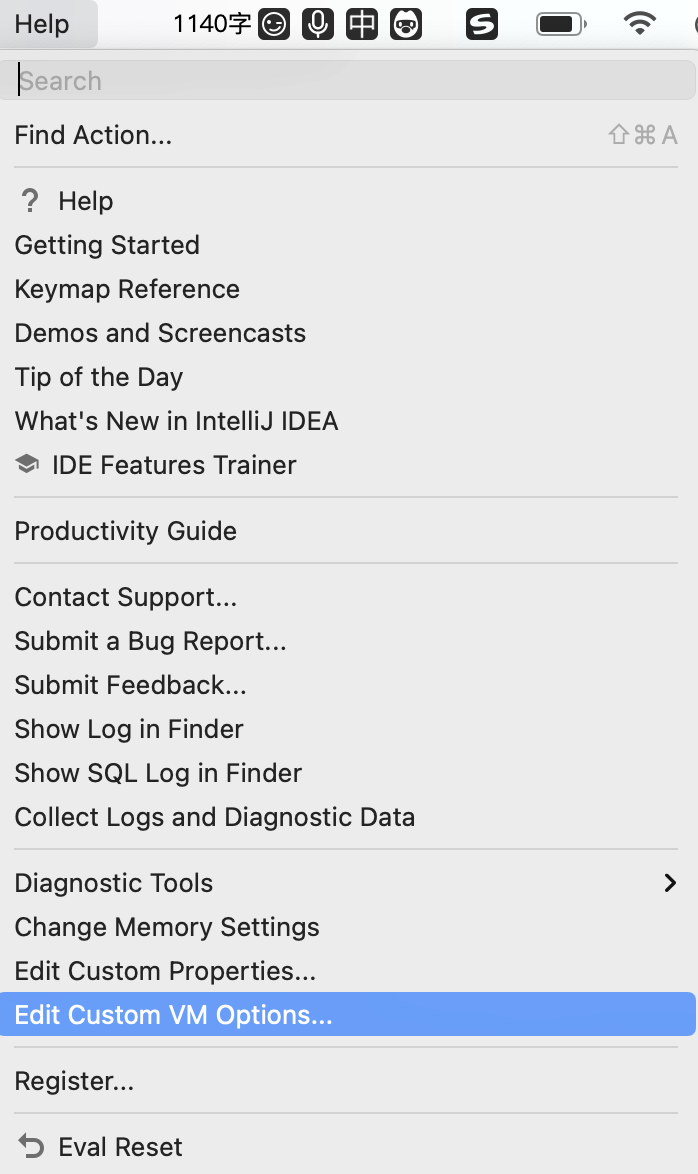Open Find Action...
Screen dimensions: 698x1174
pyautogui.click(x=93, y=135)
